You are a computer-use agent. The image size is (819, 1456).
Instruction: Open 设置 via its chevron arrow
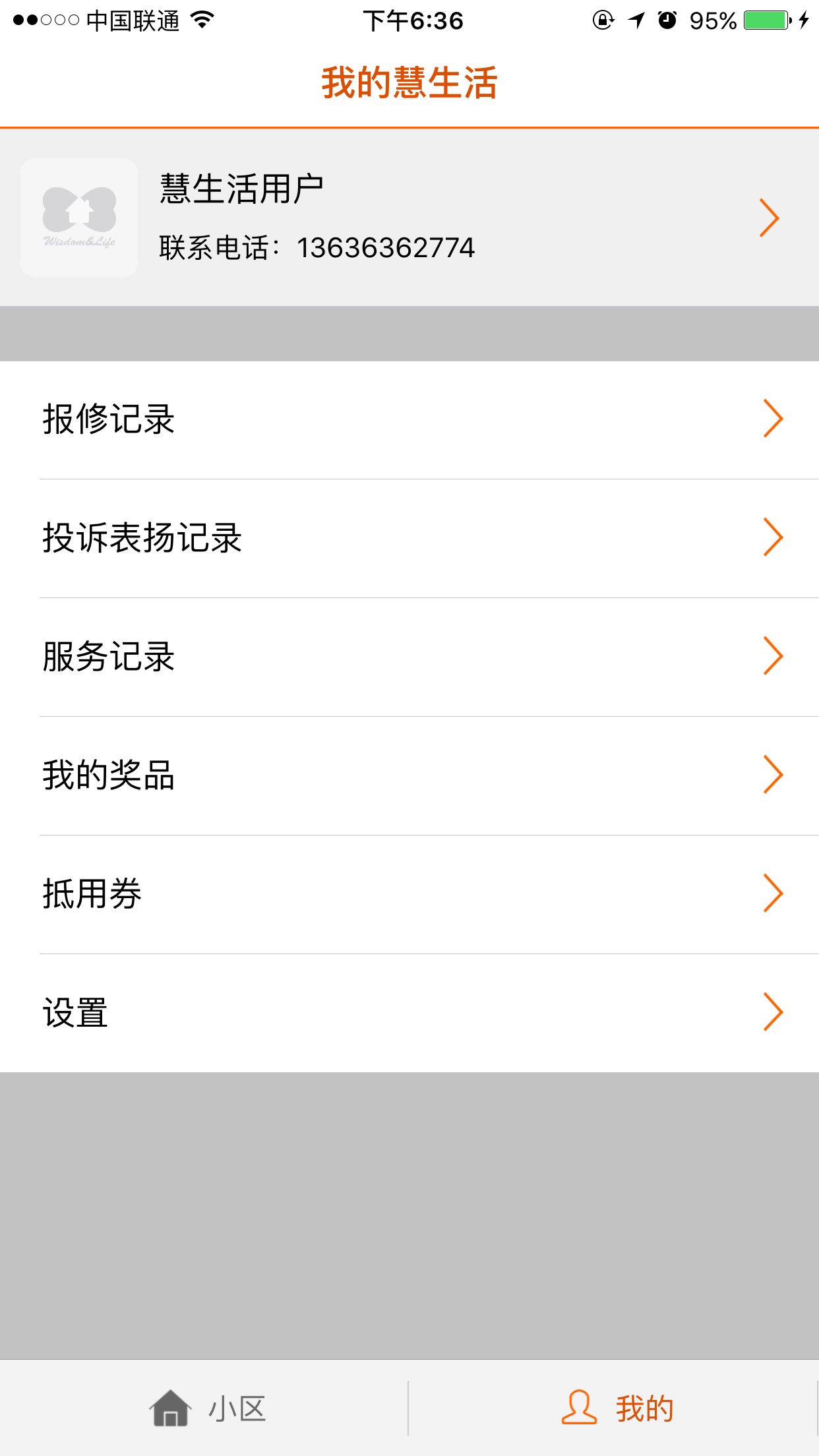click(x=773, y=1011)
